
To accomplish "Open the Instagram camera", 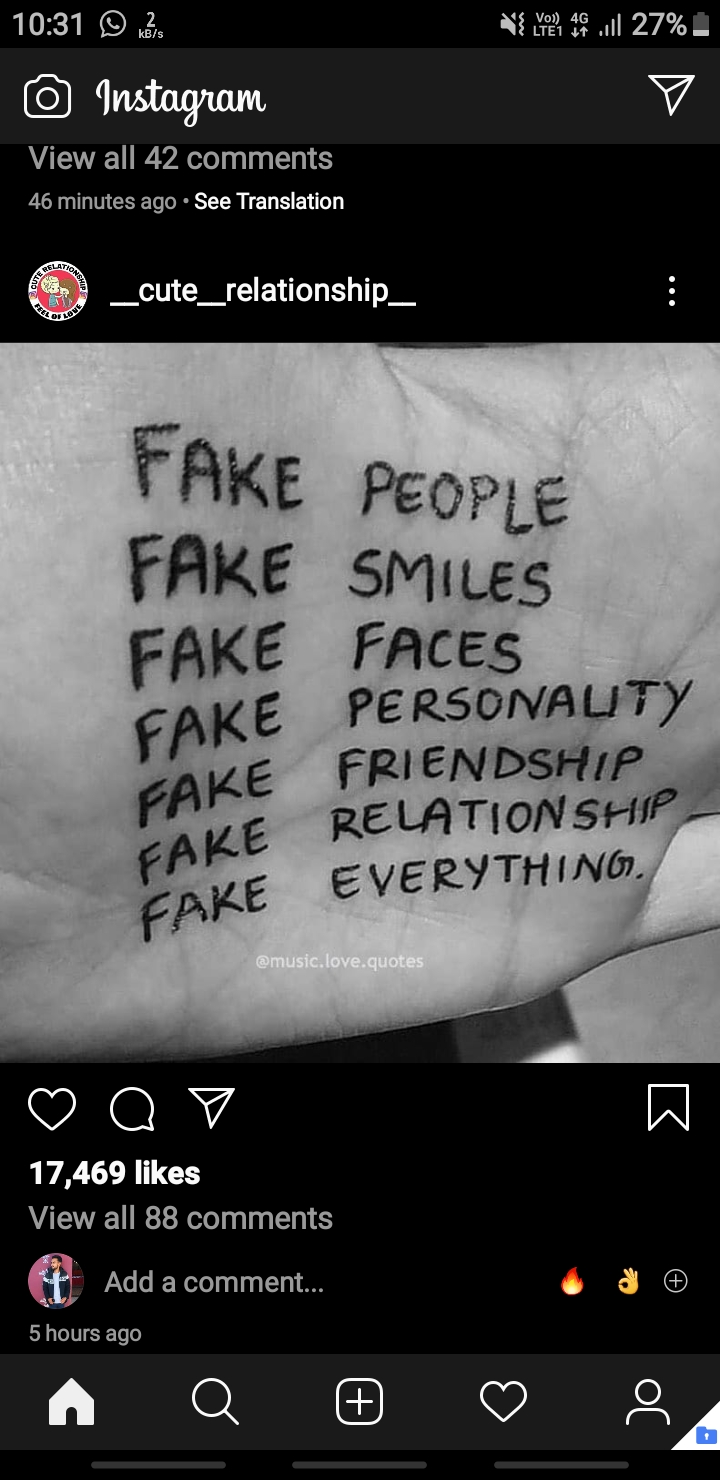I will [x=47, y=97].
